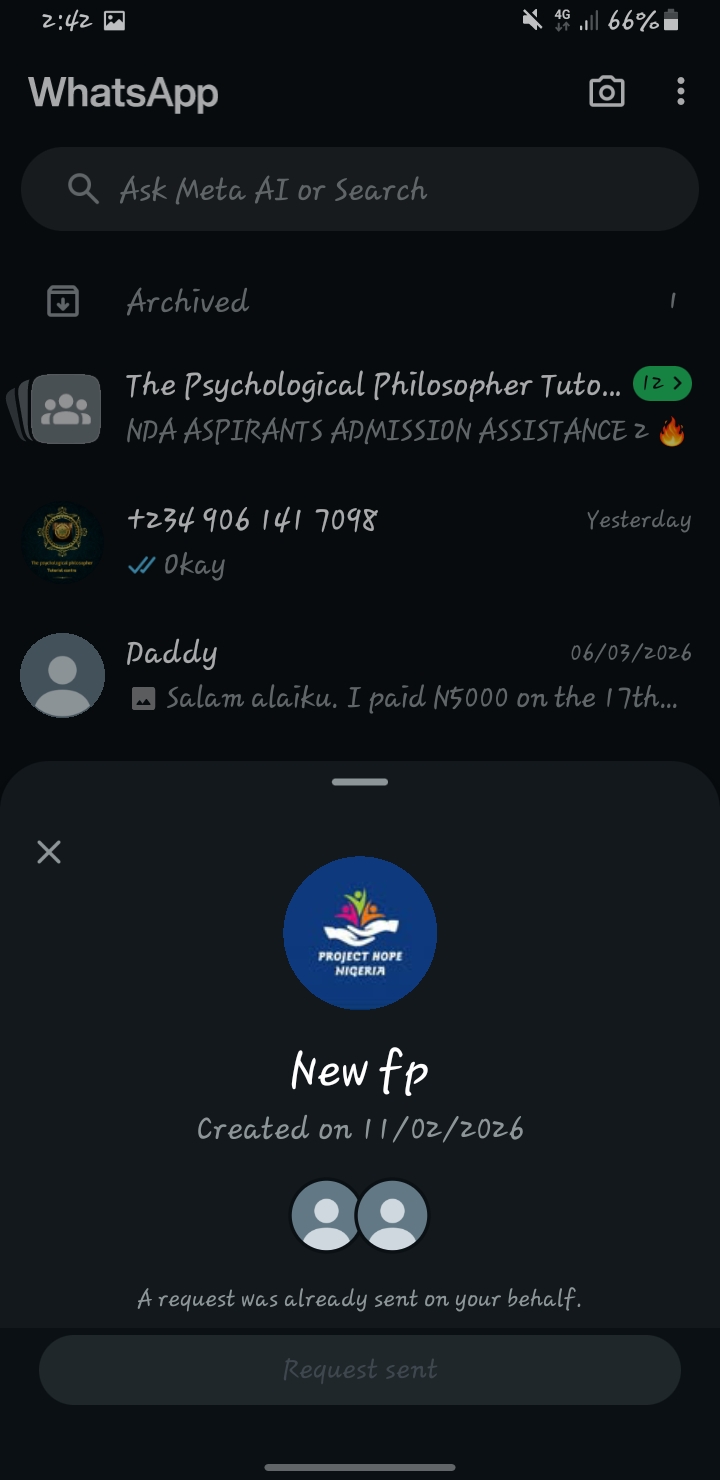Viewport: 720px width, 1480px height.
Task: Tap the bottom sheet drag handle
Action: click(x=360, y=782)
